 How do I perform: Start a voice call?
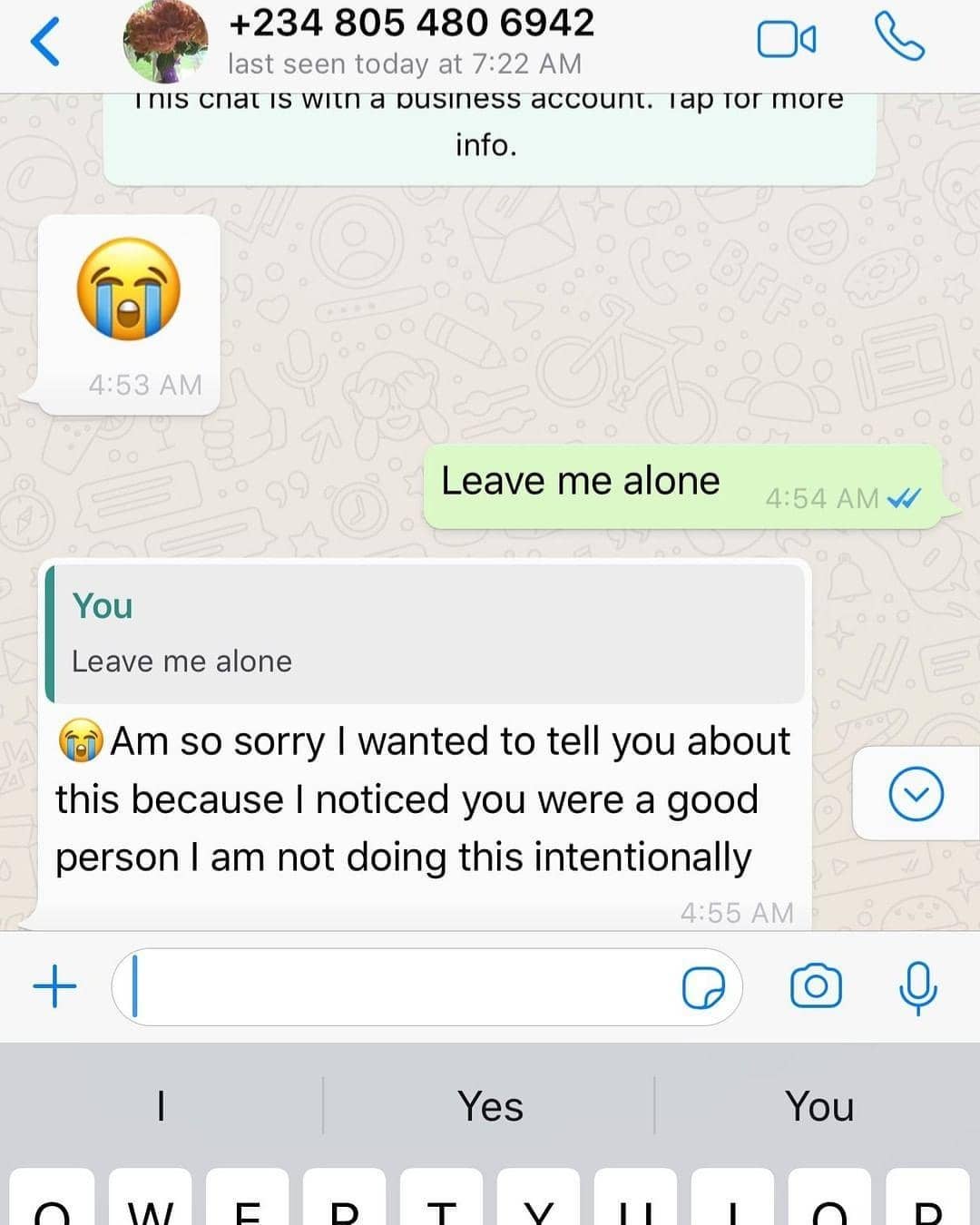(898, 38)
